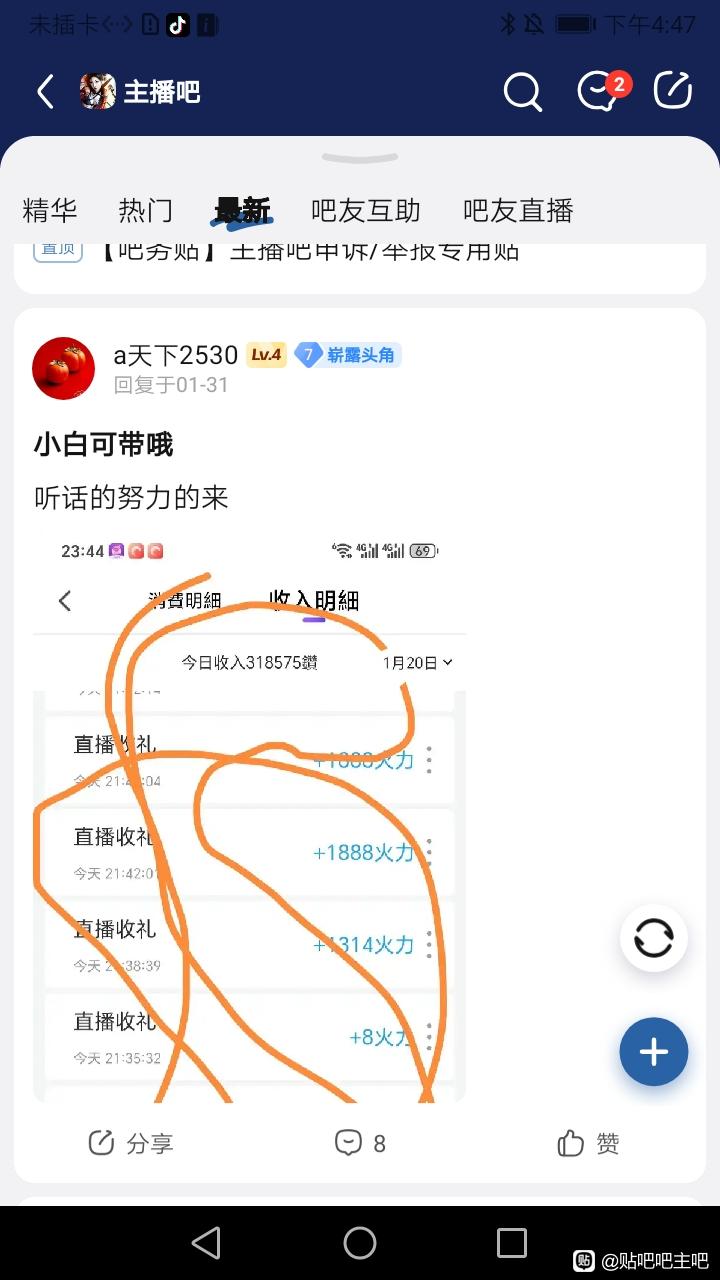Go back using the top-left arrow
The width and height of the screenshot is (720, 1280).
coord(46,92)
